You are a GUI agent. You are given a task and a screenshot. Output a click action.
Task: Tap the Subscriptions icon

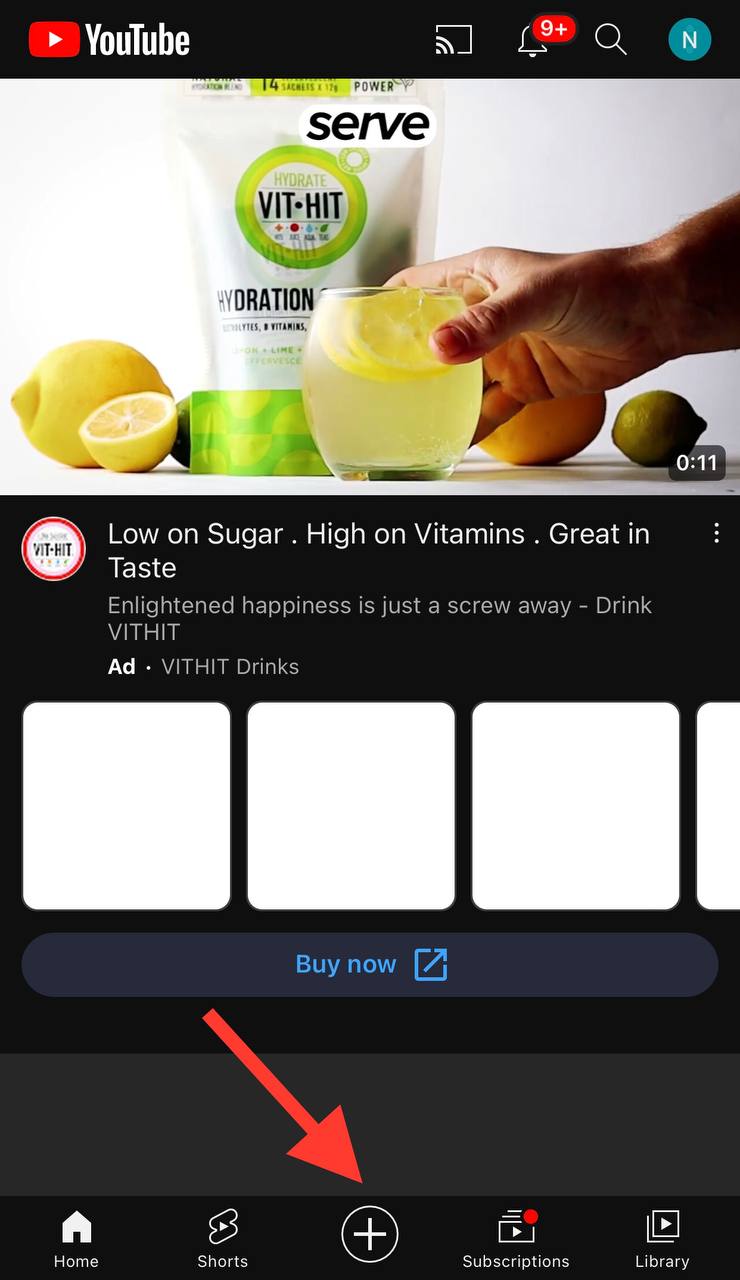click(515, 1224)
